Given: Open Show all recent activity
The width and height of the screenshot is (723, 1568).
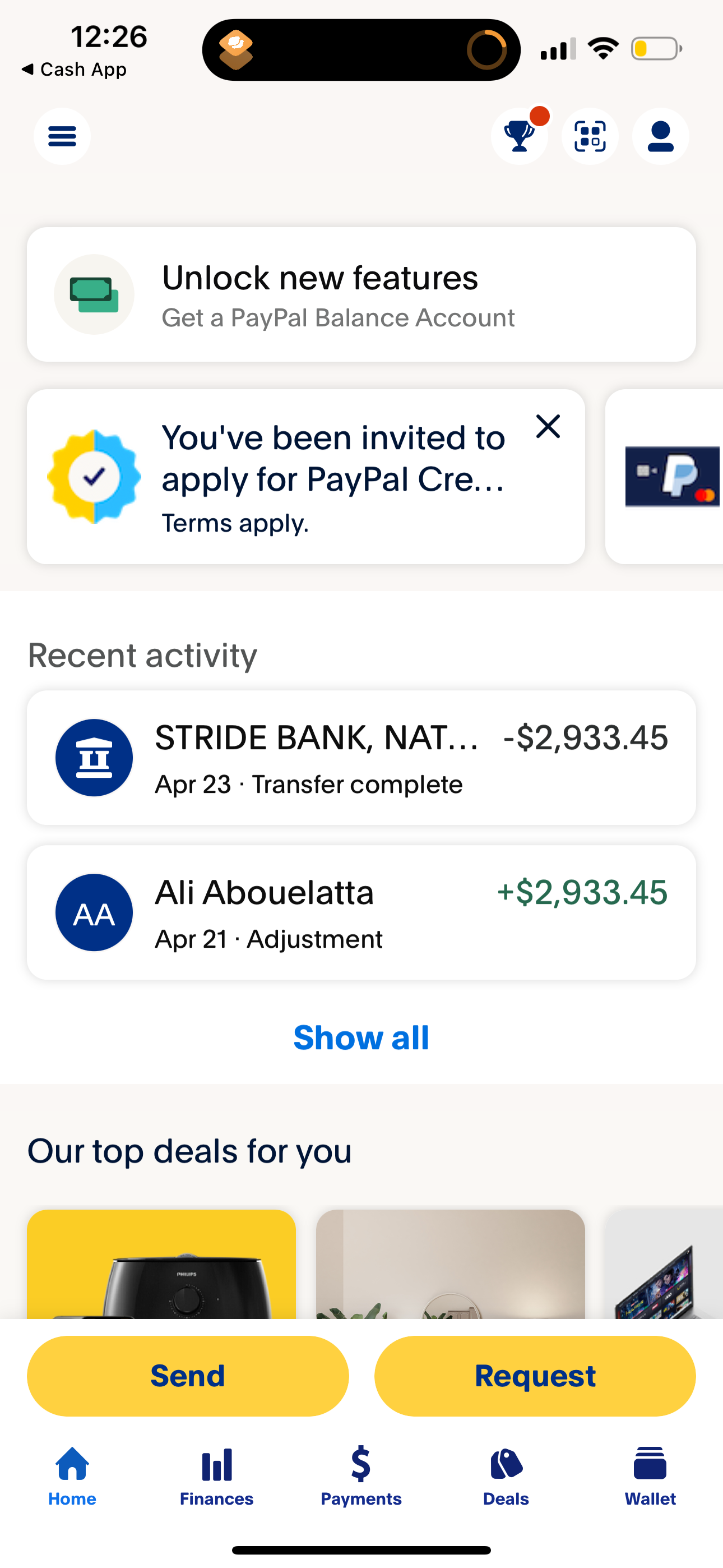Looking at the screenshot, I should 361,1037.
